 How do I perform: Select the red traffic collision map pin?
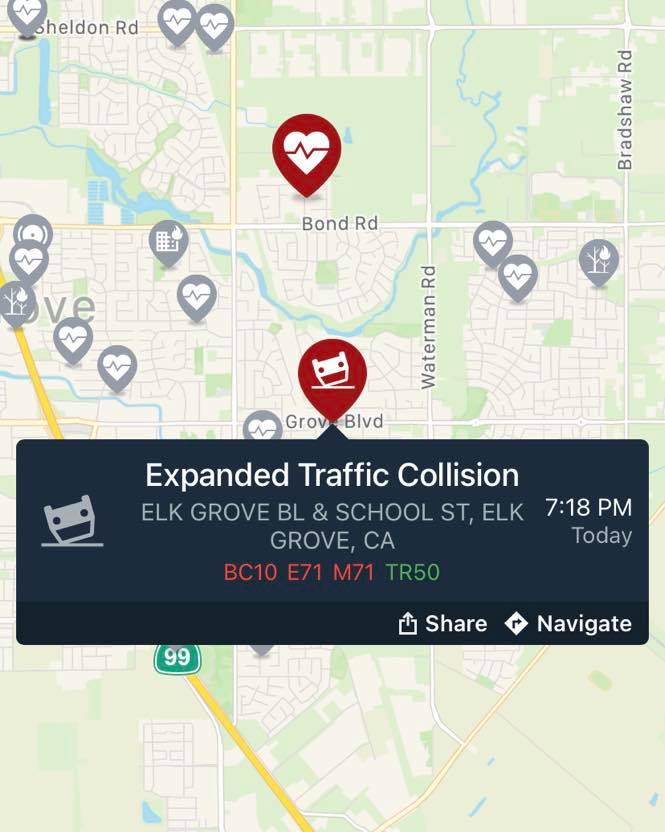coord(332,372)
